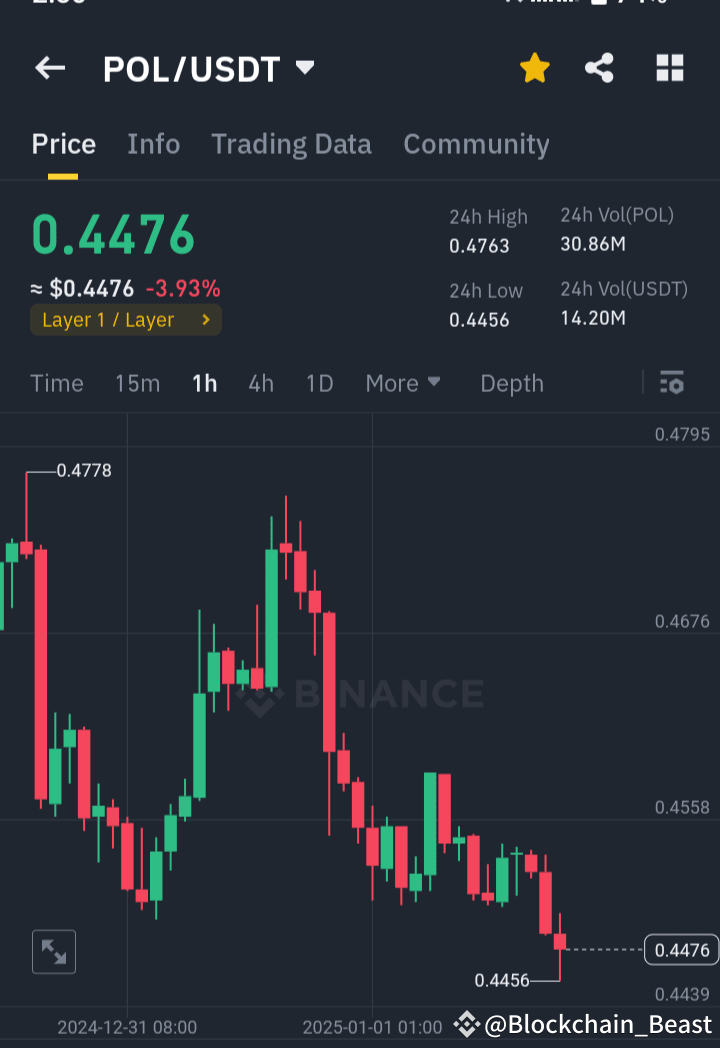Viewport: 720px width, 1048px height.
Task: Switch chart to 15m interval
Action: (137, 383)
